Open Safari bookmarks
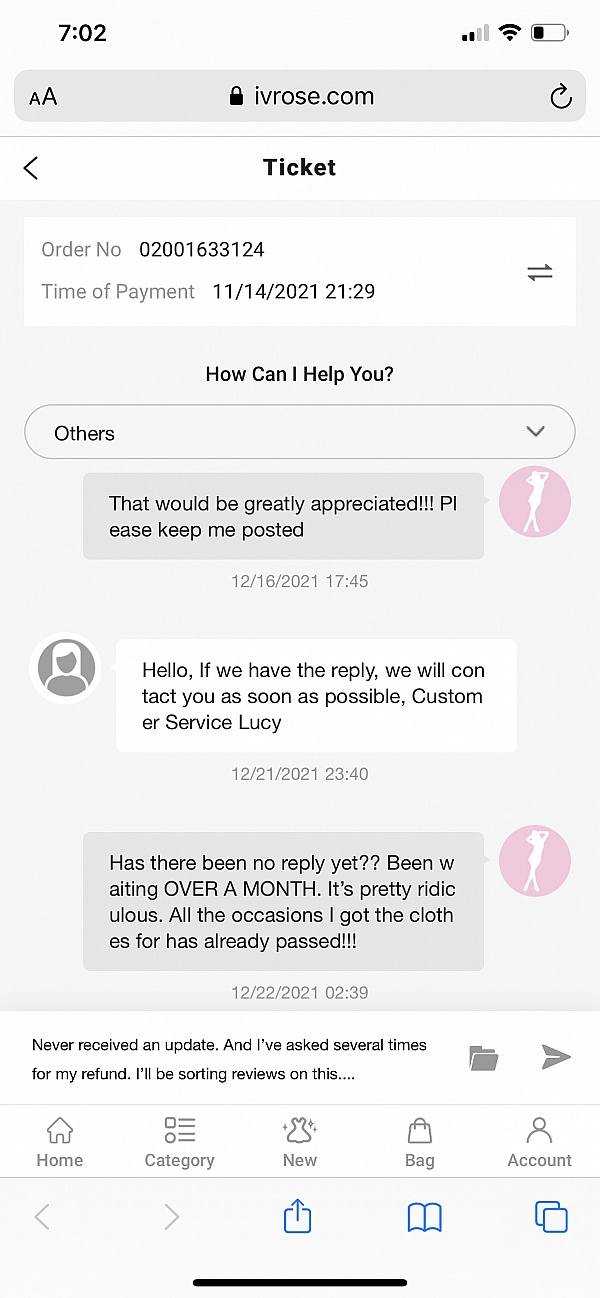 pos(425,1216)
